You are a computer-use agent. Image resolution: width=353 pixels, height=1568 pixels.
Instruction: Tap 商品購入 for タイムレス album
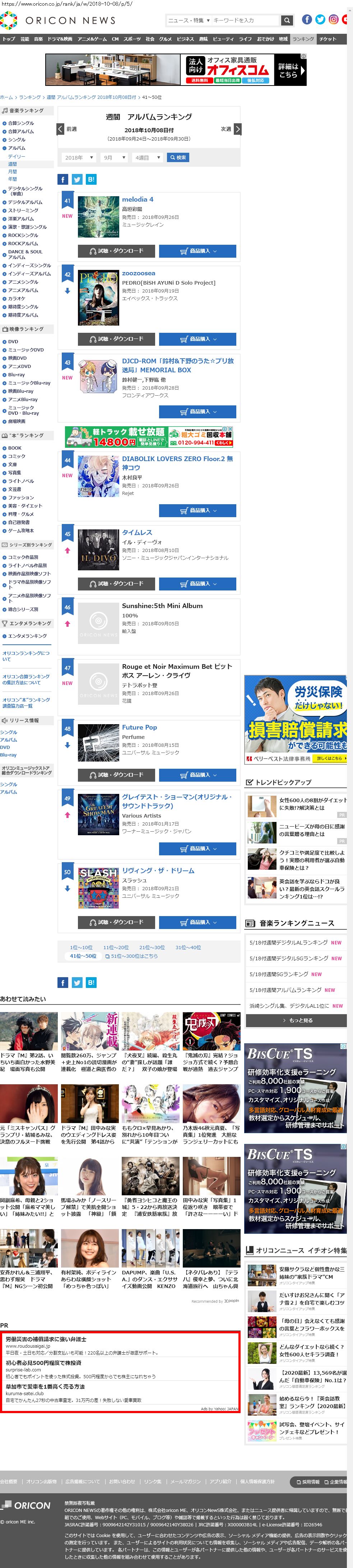pos(197,583)
